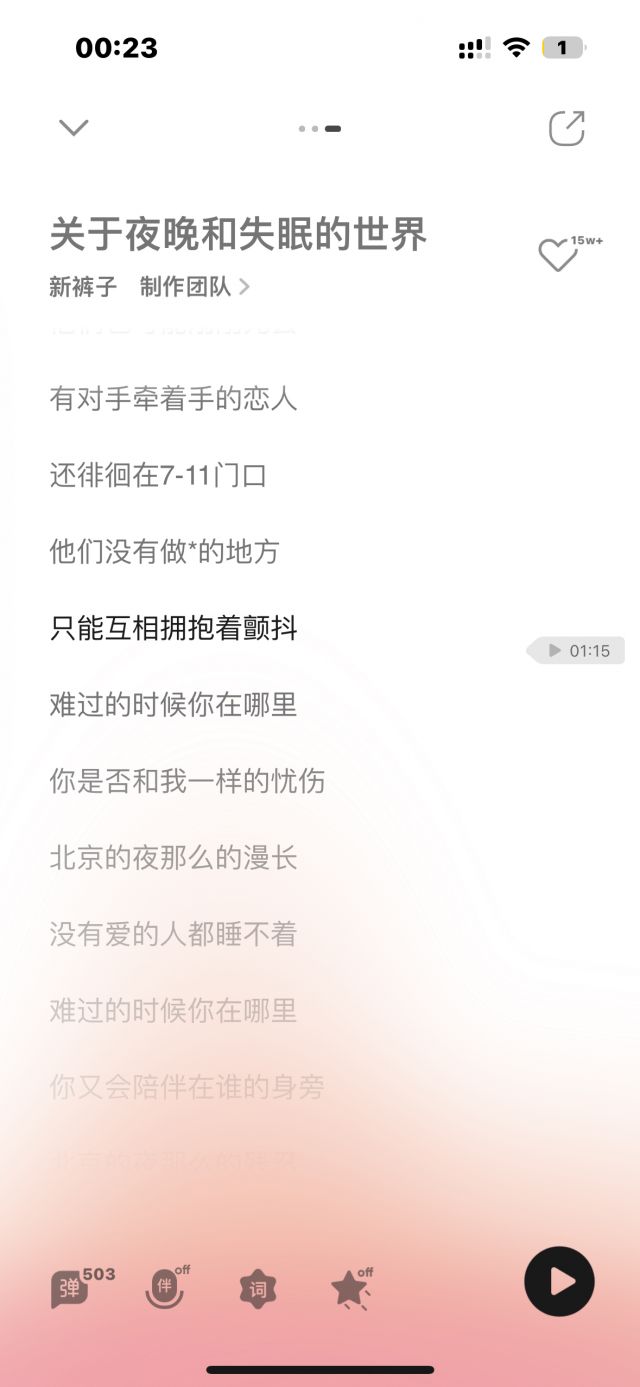Toggle the 伴 accompaniment mode
Image resolution: width=640 pixels, height=1387 pixels.
pos(165,1288)
